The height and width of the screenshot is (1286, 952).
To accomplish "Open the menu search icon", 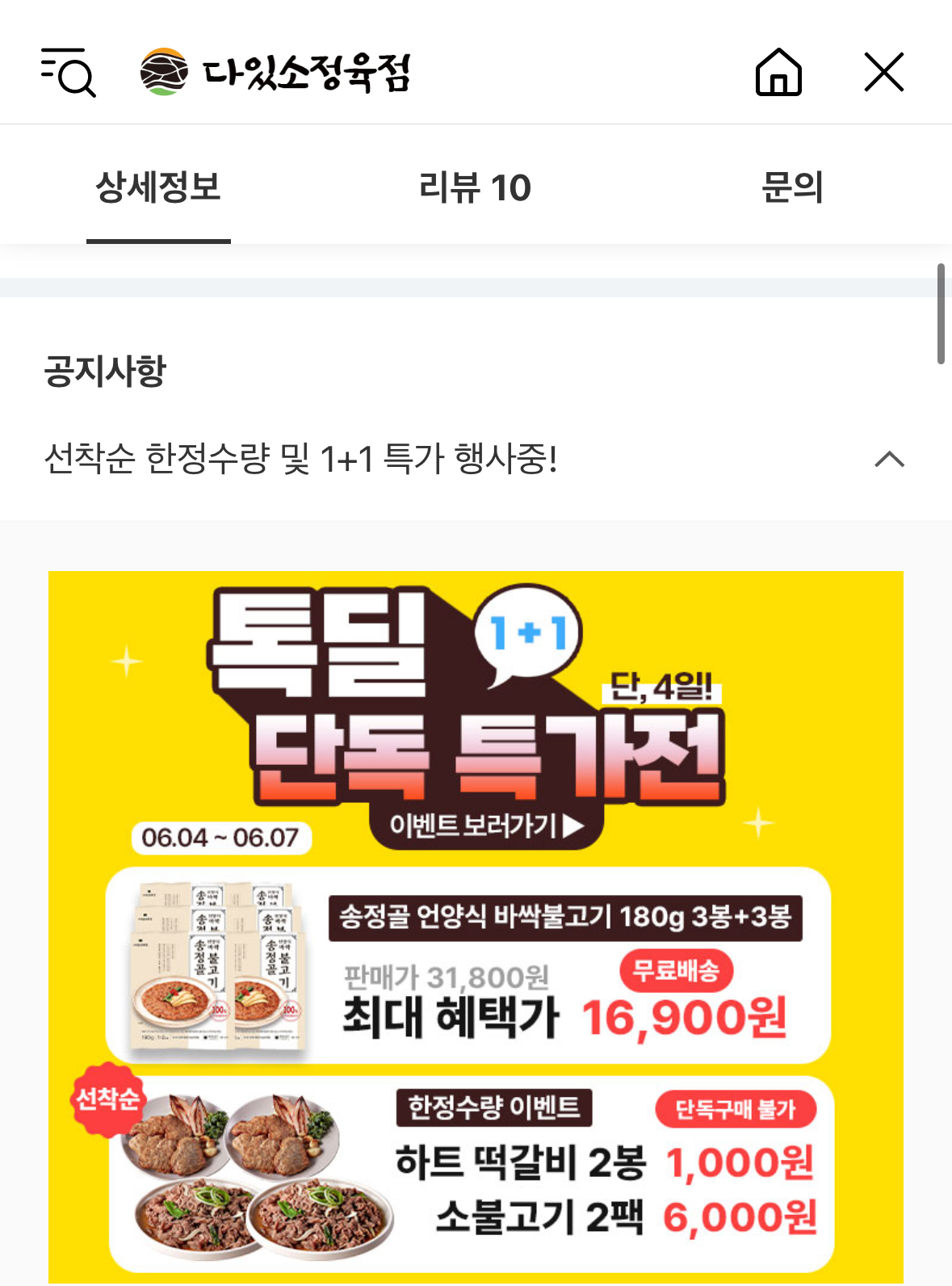I will [x=69, y=72].
